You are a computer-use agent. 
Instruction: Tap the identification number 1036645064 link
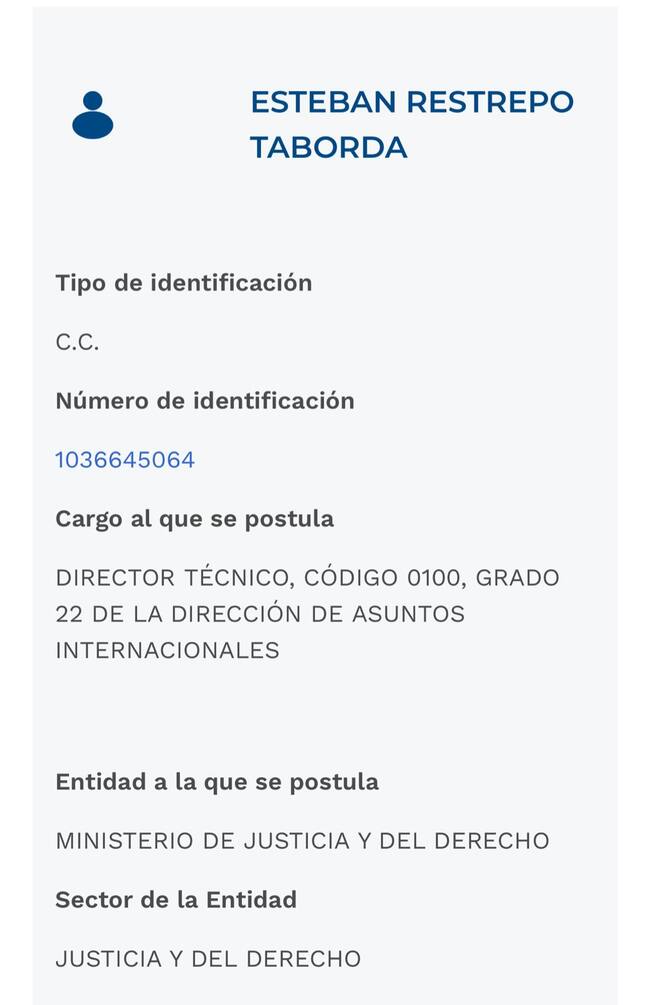coord(125,460)
